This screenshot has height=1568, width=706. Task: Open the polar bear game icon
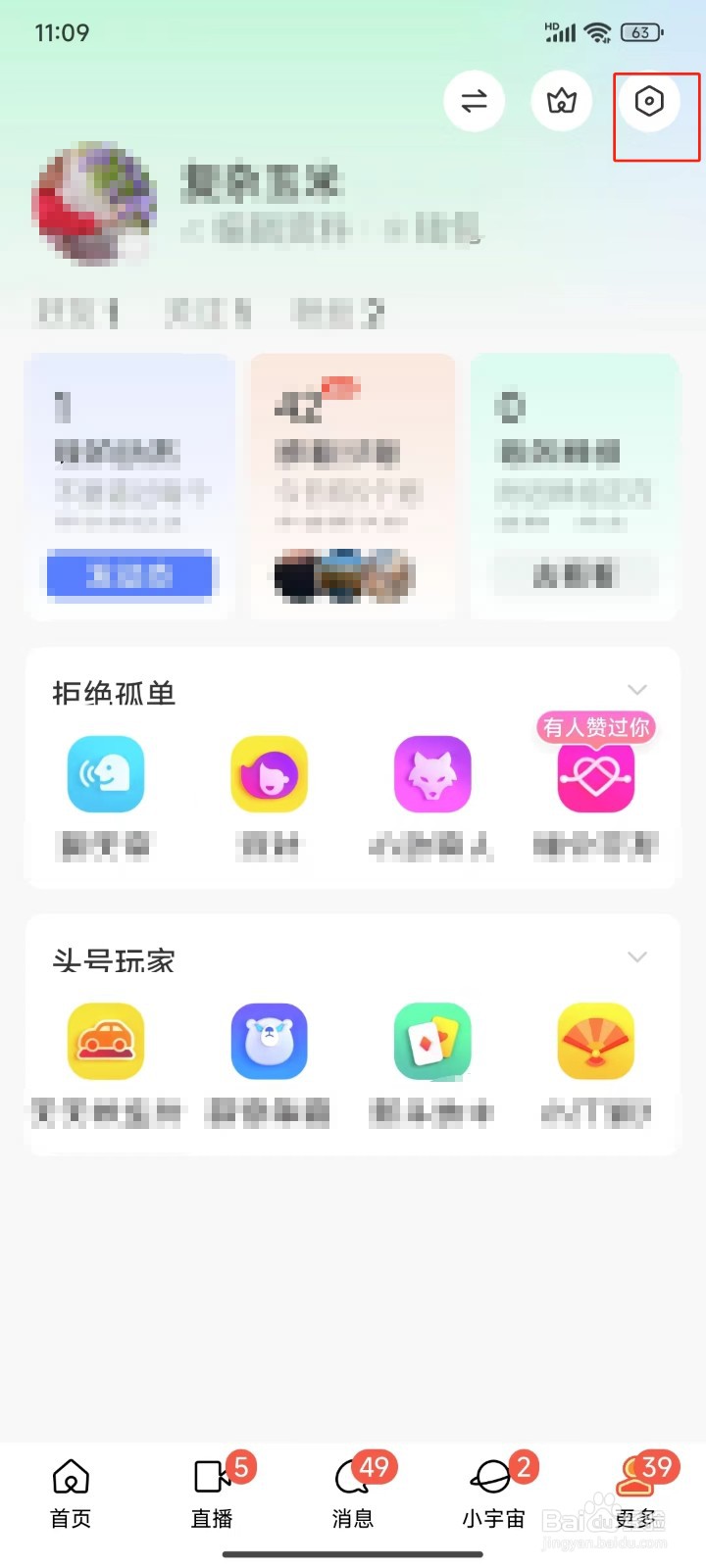click(269, 1042)
